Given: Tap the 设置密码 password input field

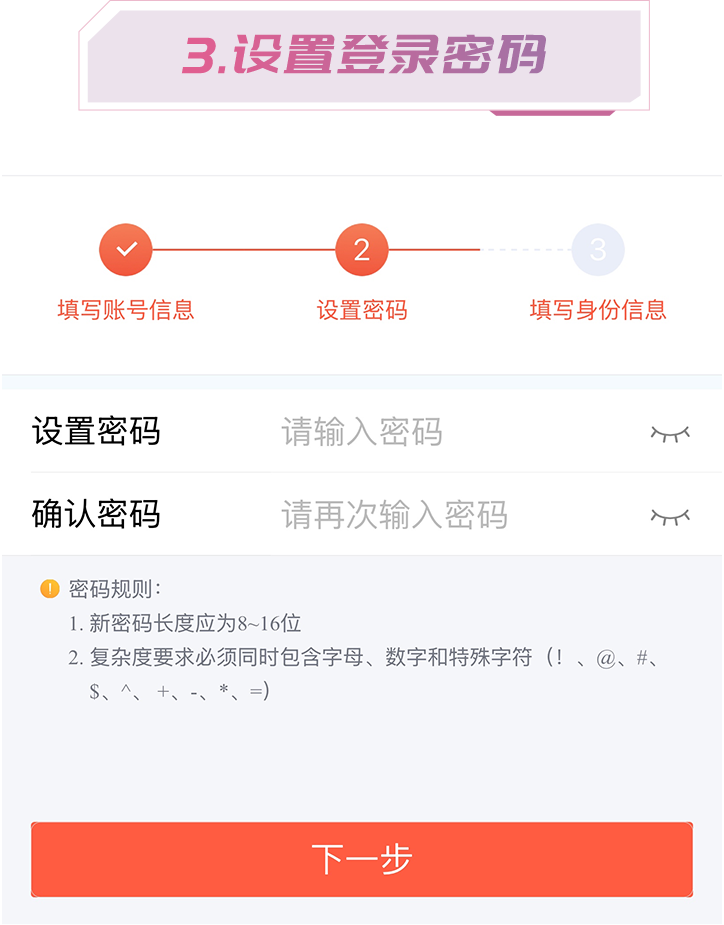Looking at the screenshot, I should pyautogui.click(x=440, y=432).
